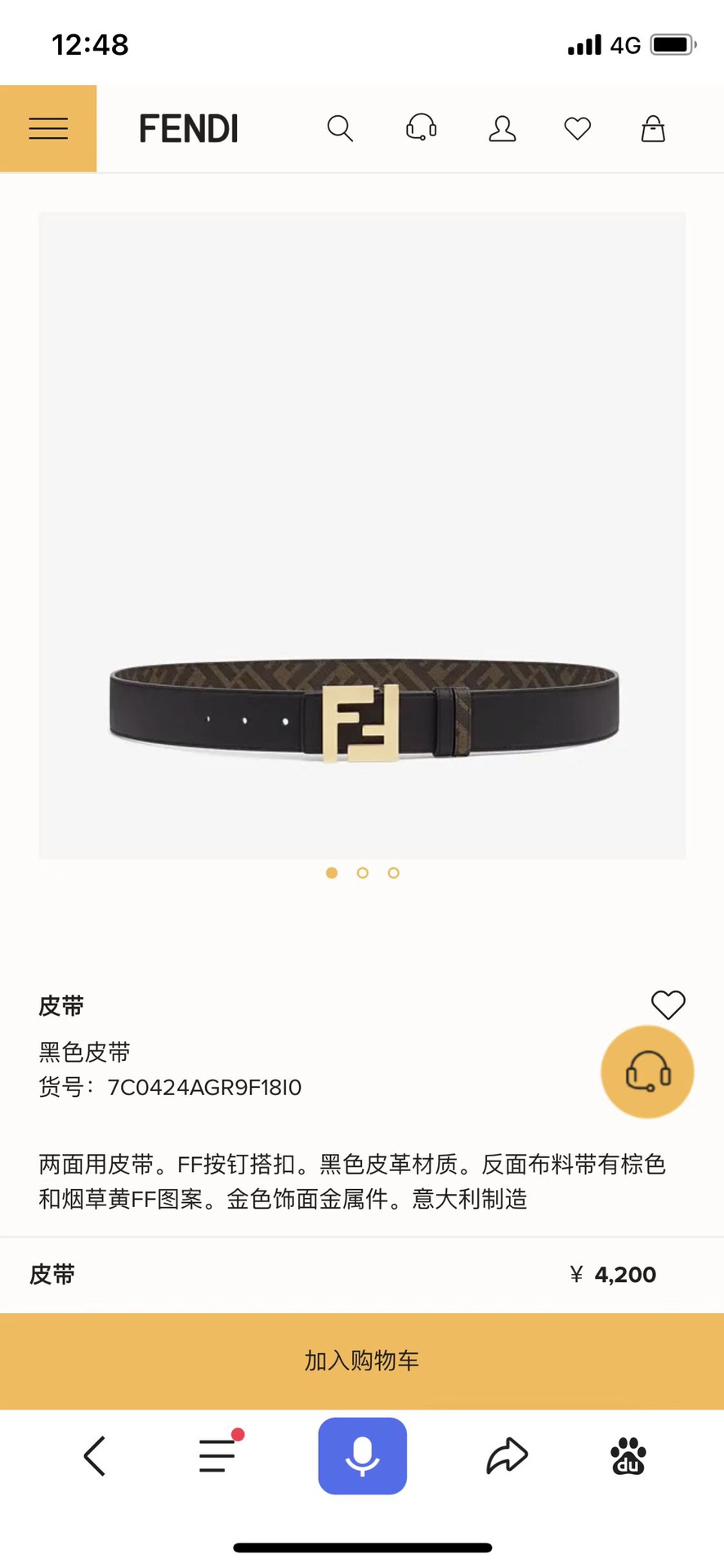Open the browser menu list icon

tap(217, 1456)
